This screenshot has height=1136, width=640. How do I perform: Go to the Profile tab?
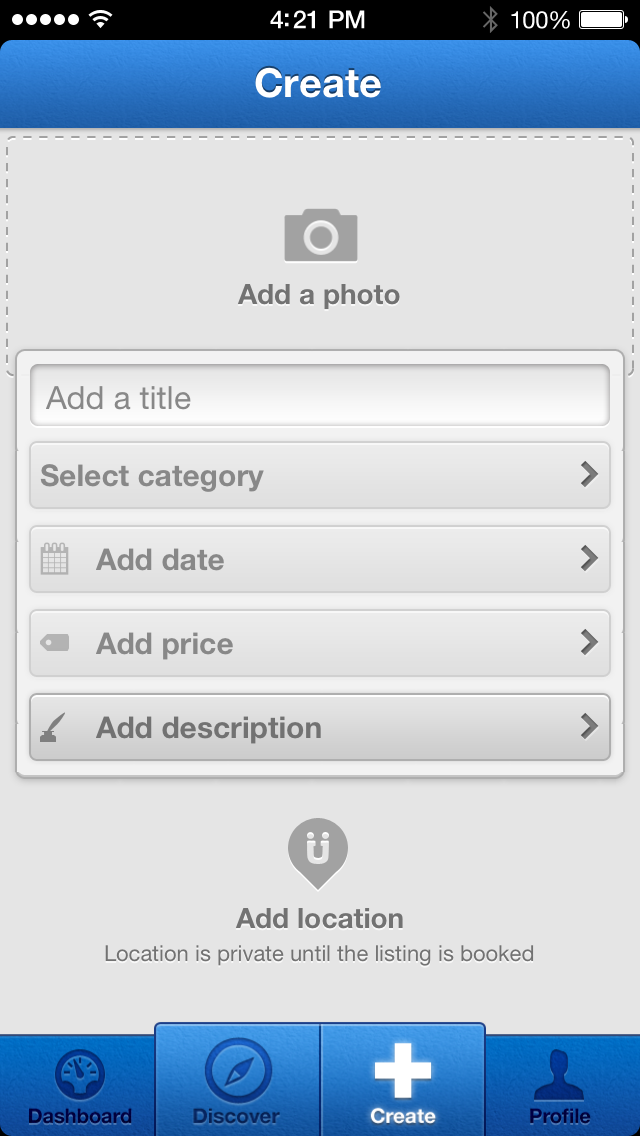click(x=559, y=1086)
